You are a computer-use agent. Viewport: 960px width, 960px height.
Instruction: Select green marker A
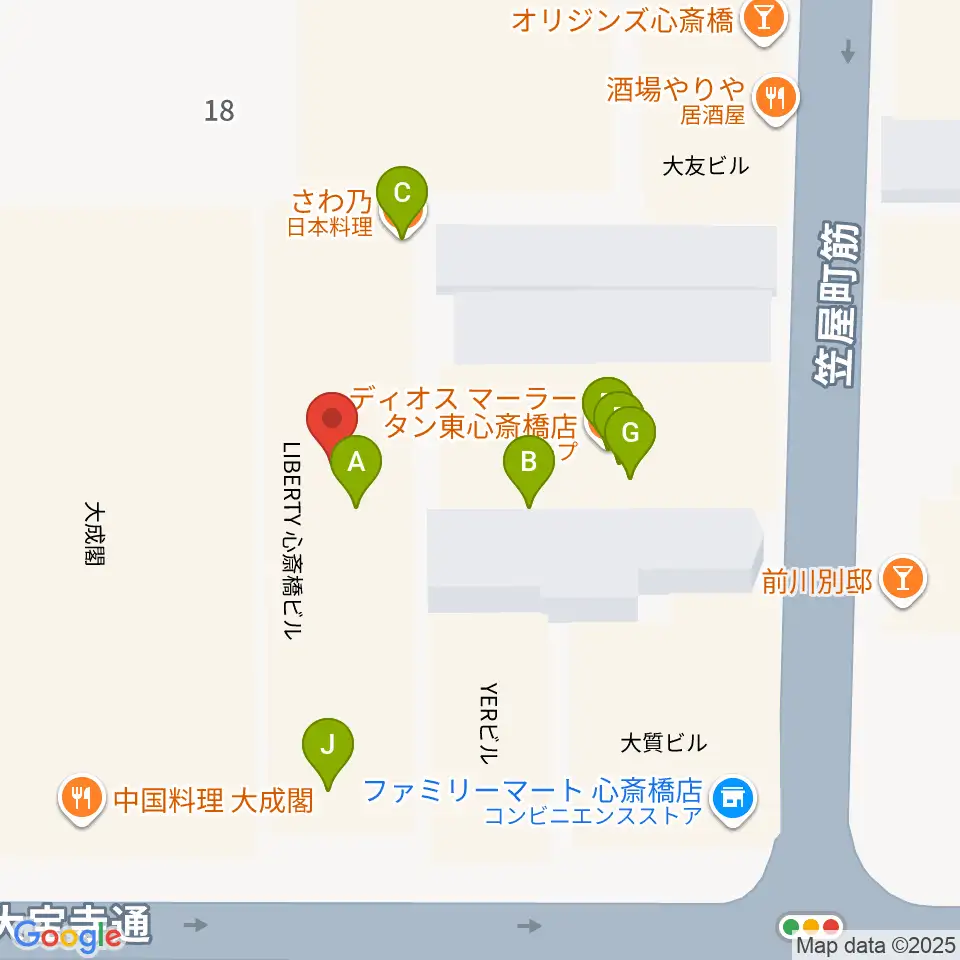(x=356, y=463)
